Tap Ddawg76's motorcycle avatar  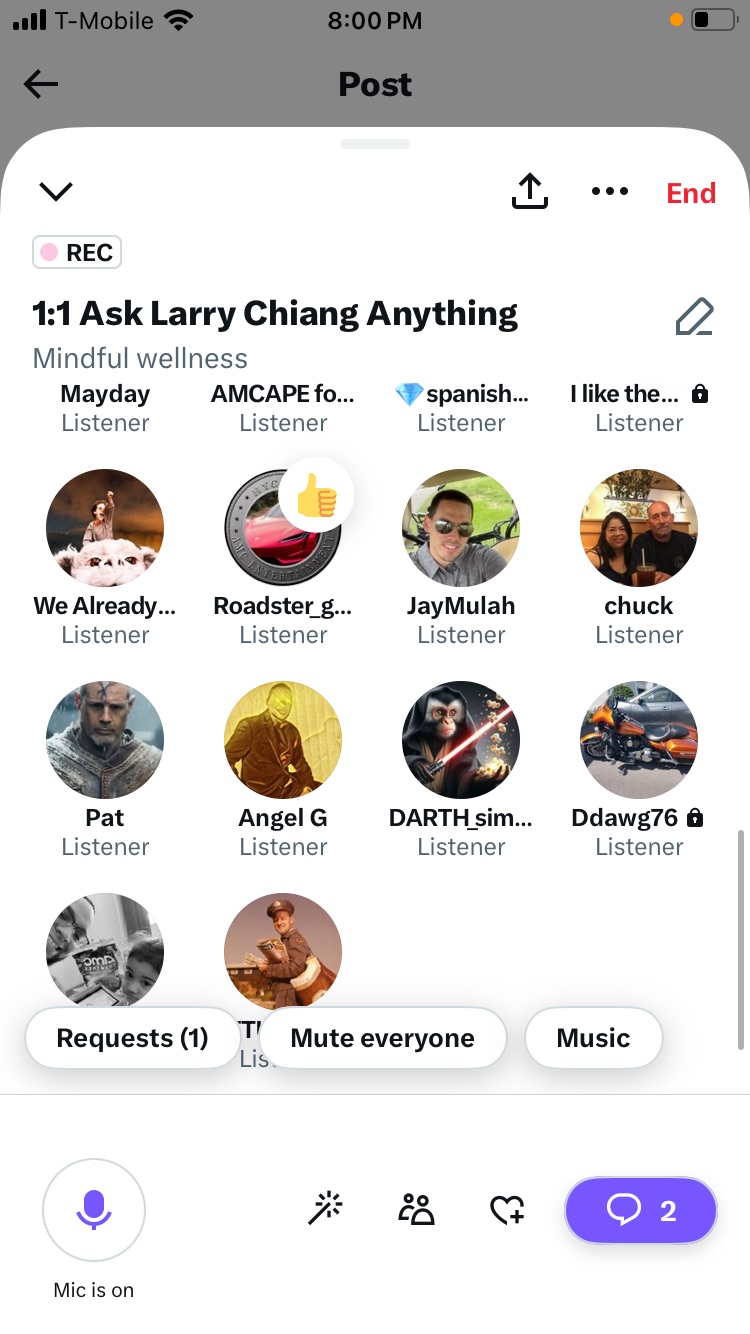[639, 740]
